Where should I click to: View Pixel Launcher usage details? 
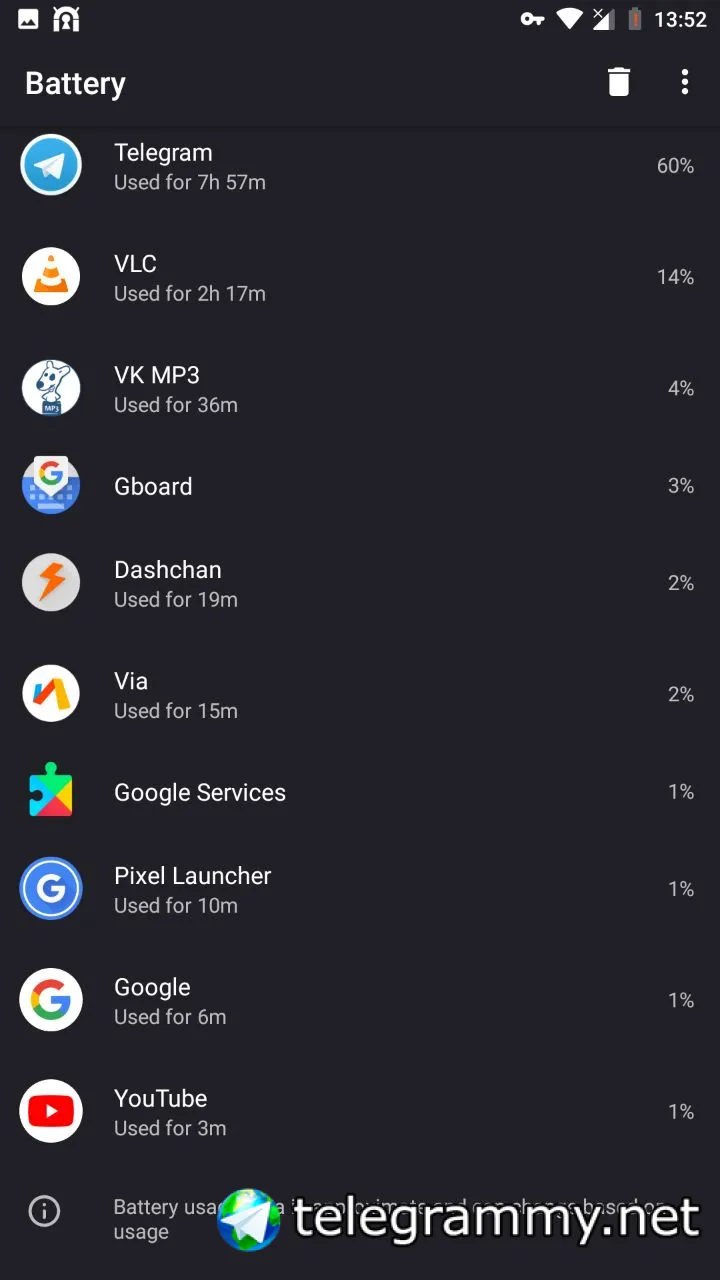tap(360, 890)
